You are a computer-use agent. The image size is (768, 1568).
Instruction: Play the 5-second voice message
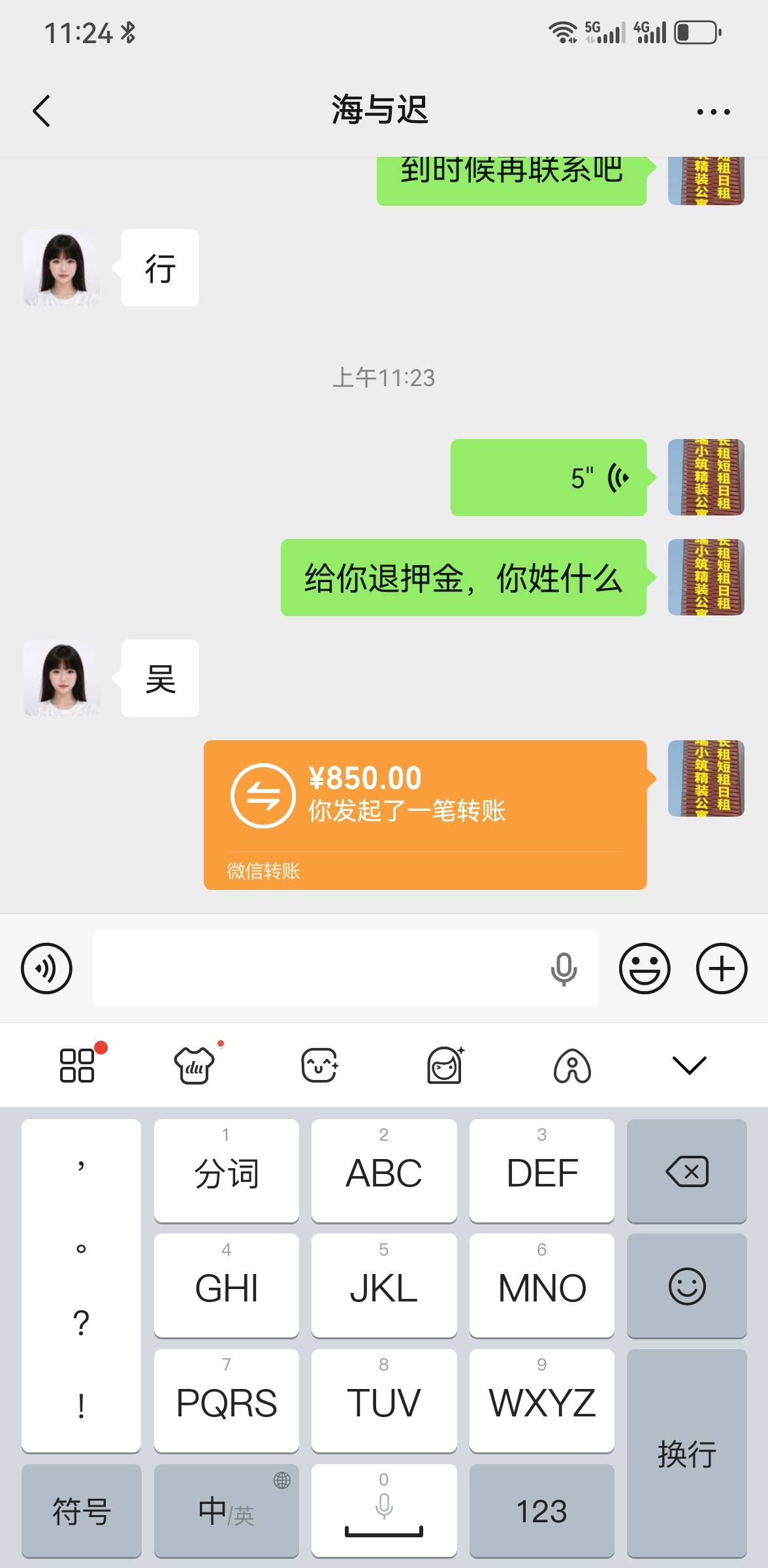click(x=549, y=478)
